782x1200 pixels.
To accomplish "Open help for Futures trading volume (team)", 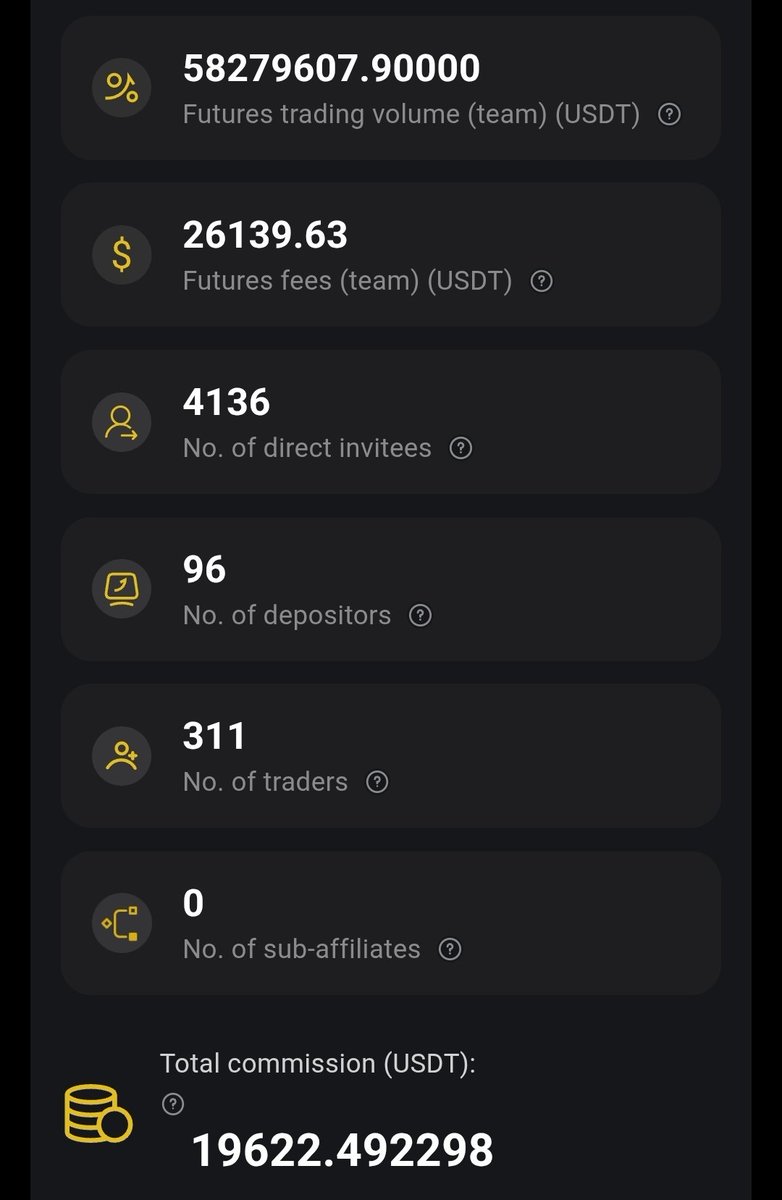I will 670,115.
